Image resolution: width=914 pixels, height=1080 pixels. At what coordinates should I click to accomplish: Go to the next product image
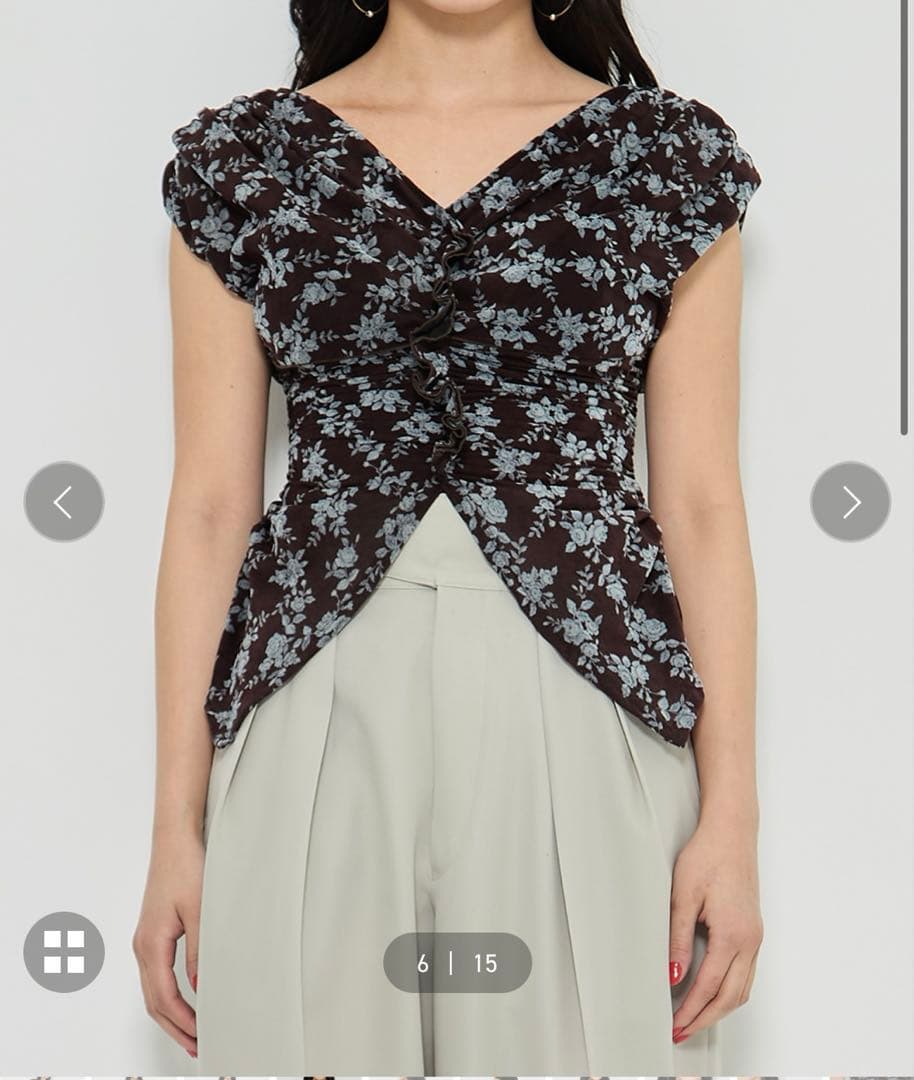click(x=850, y=502)
